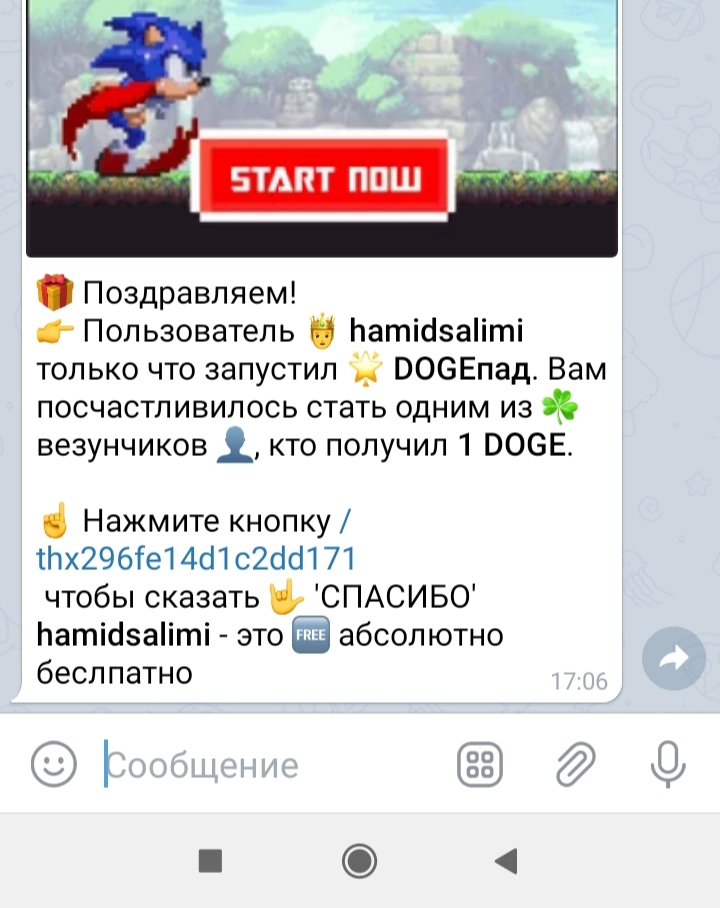The height and width of the screenshot is (908, 720).
Task: Record a voice message with microphone
Action: pyautogui.click(x=668, y=766)
